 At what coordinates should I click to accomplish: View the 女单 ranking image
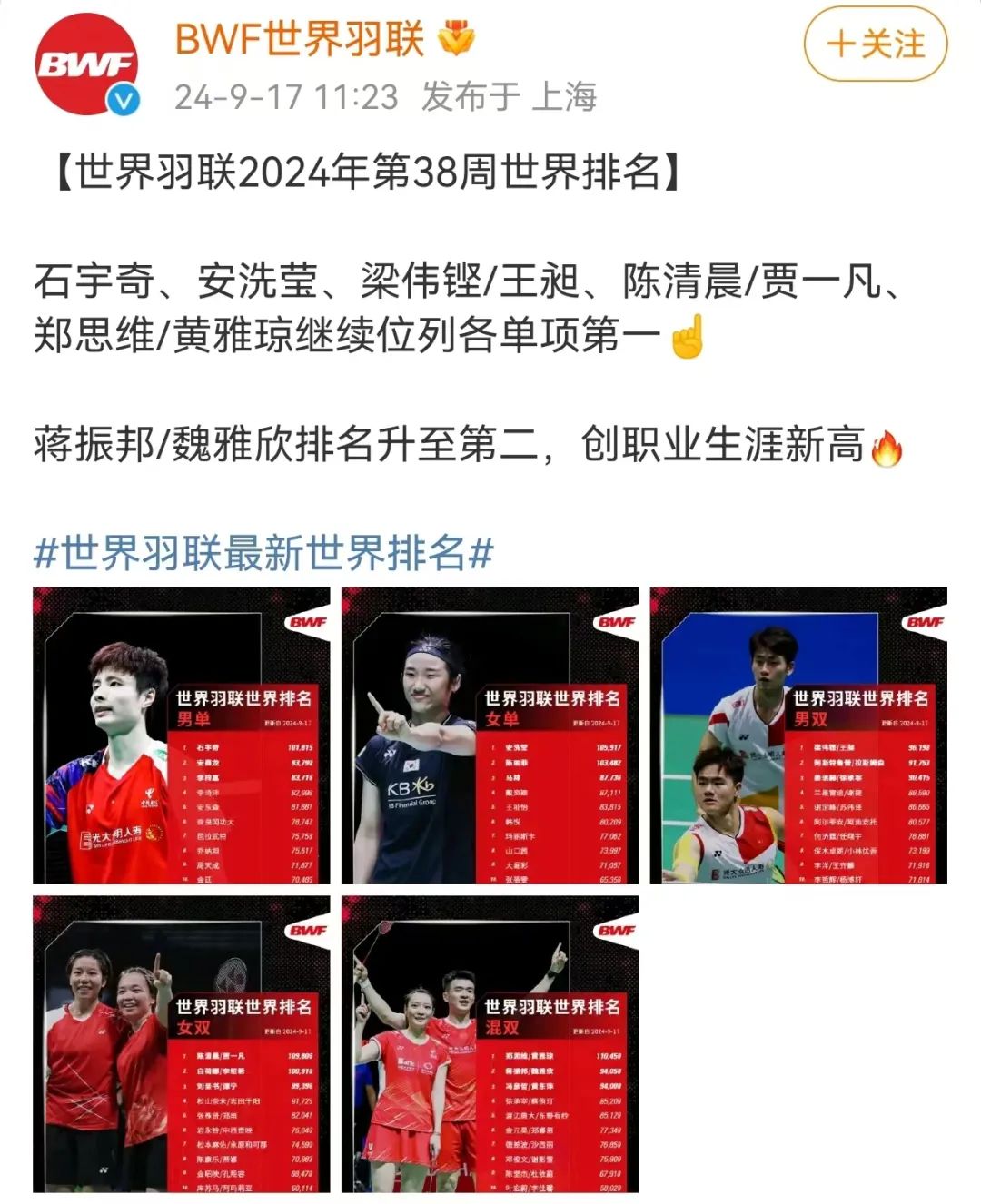[490, 735]
